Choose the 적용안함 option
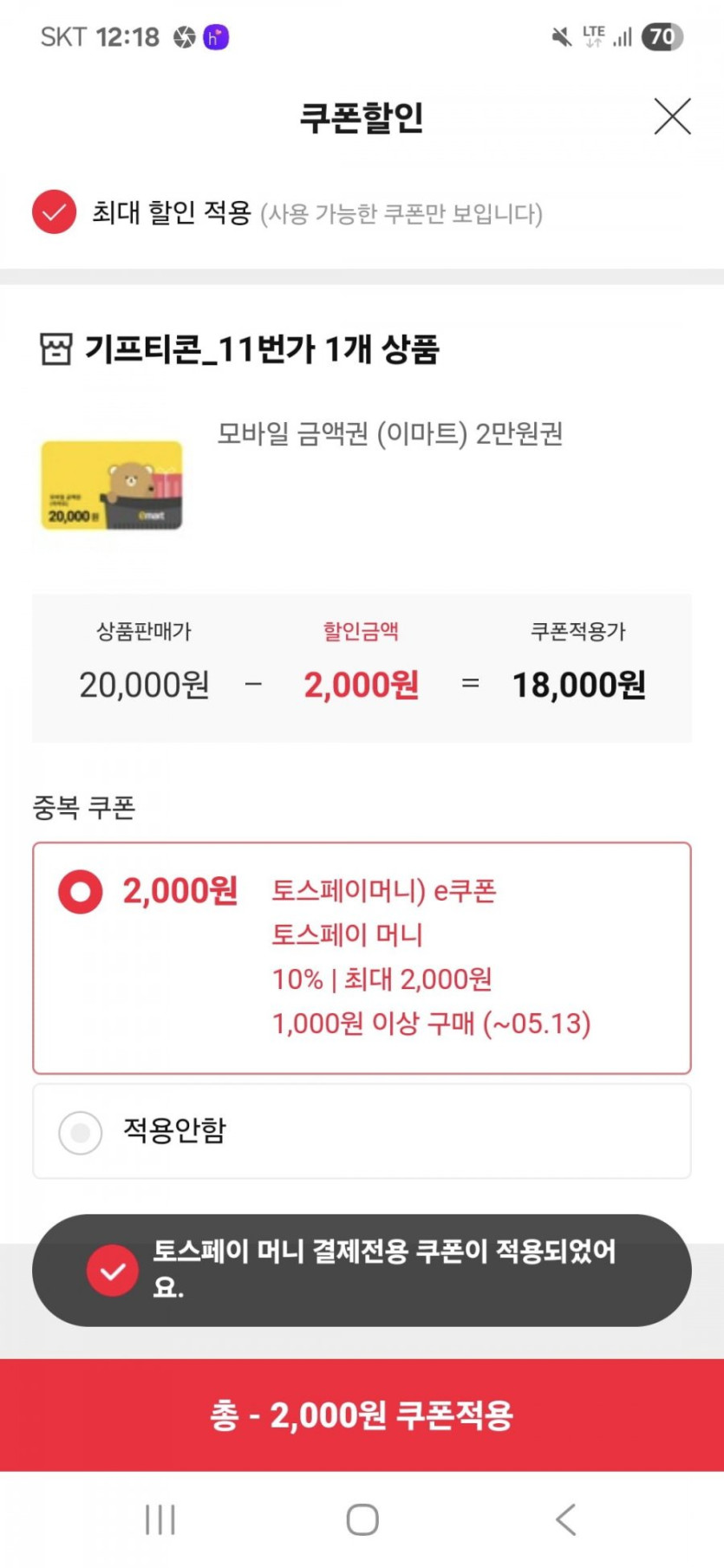724x1568 pixels. tap(81, 1132)
